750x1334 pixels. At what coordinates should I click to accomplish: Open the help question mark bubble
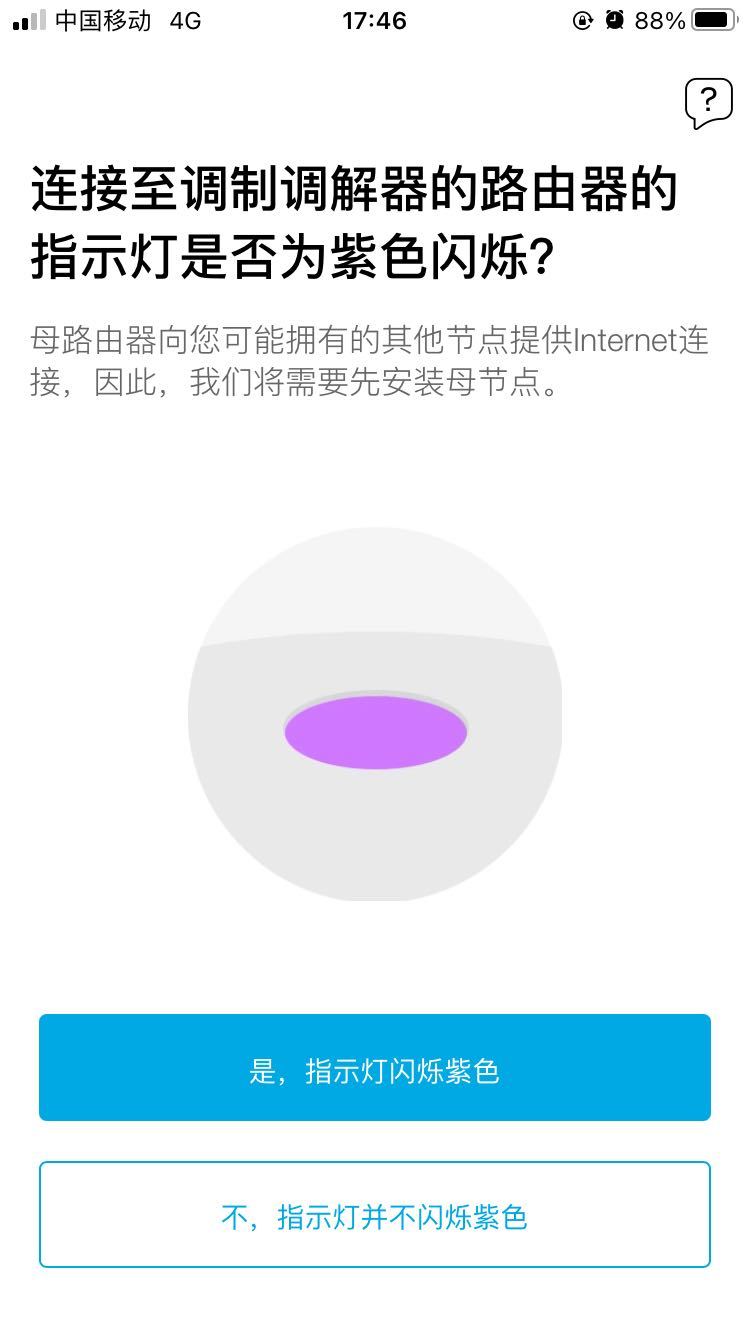710,100
